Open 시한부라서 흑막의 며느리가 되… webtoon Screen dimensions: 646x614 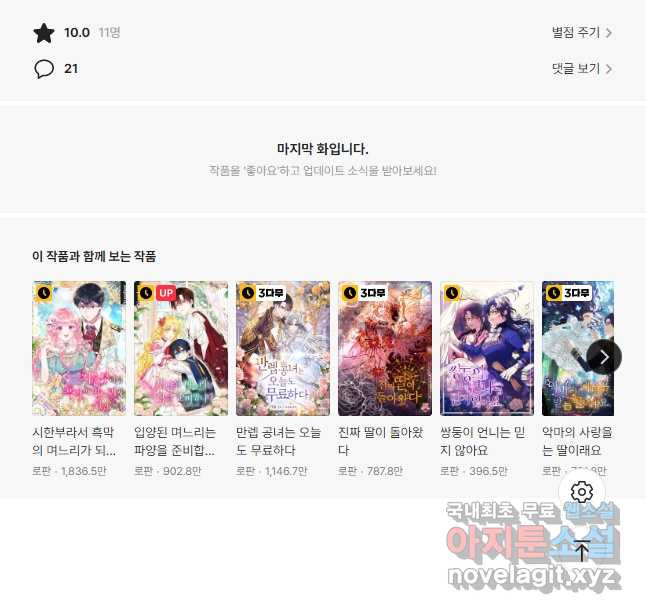[79, 348]
